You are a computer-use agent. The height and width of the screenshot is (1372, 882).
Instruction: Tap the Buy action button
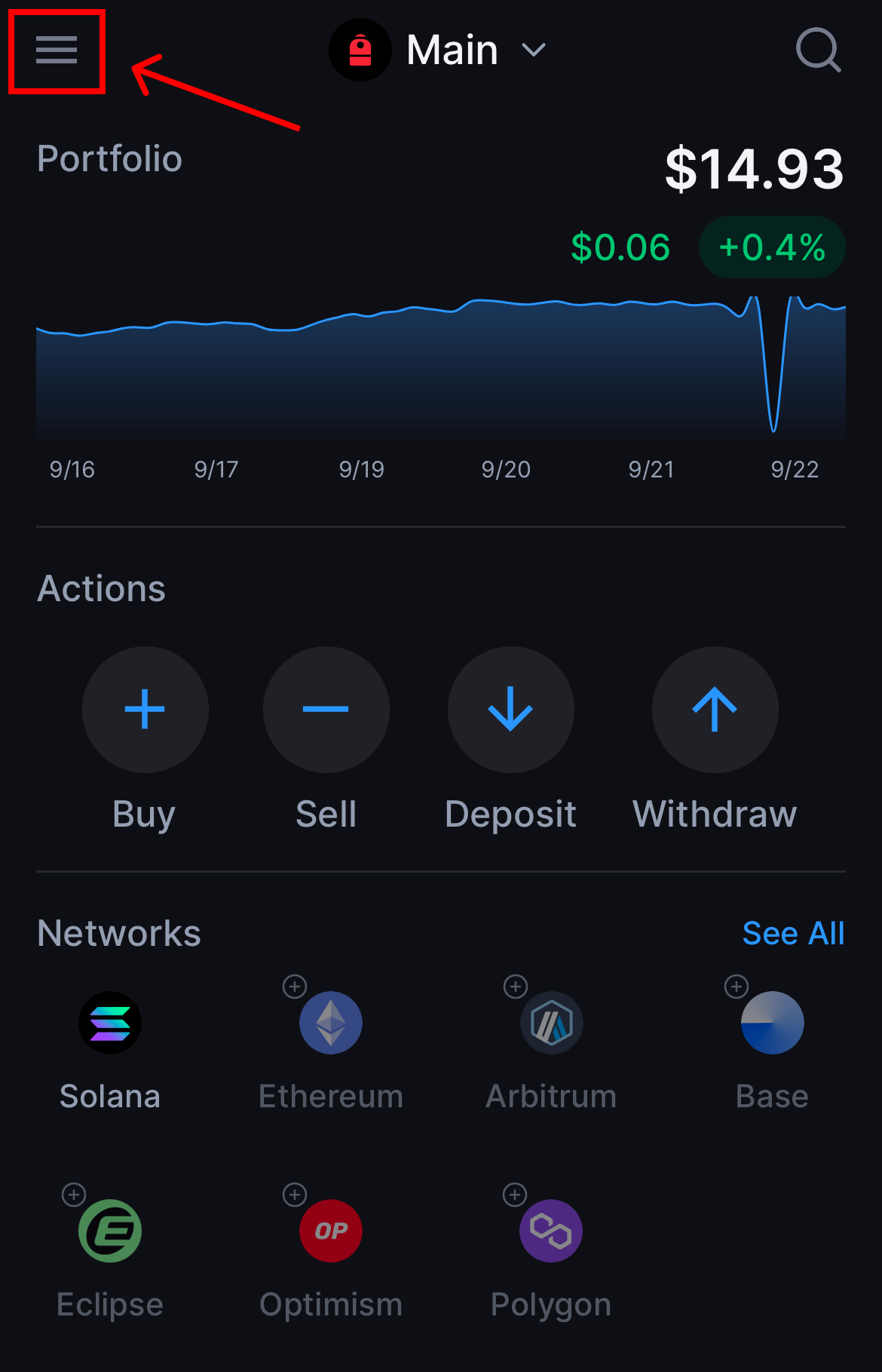coord(145,710)
